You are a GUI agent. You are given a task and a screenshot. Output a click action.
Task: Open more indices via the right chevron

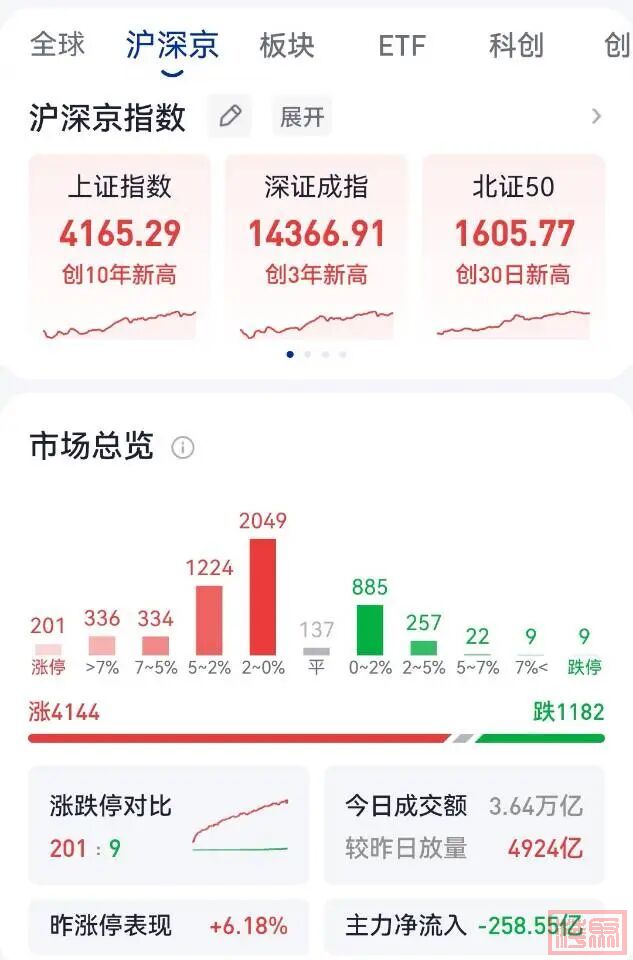tap(597, 117)
